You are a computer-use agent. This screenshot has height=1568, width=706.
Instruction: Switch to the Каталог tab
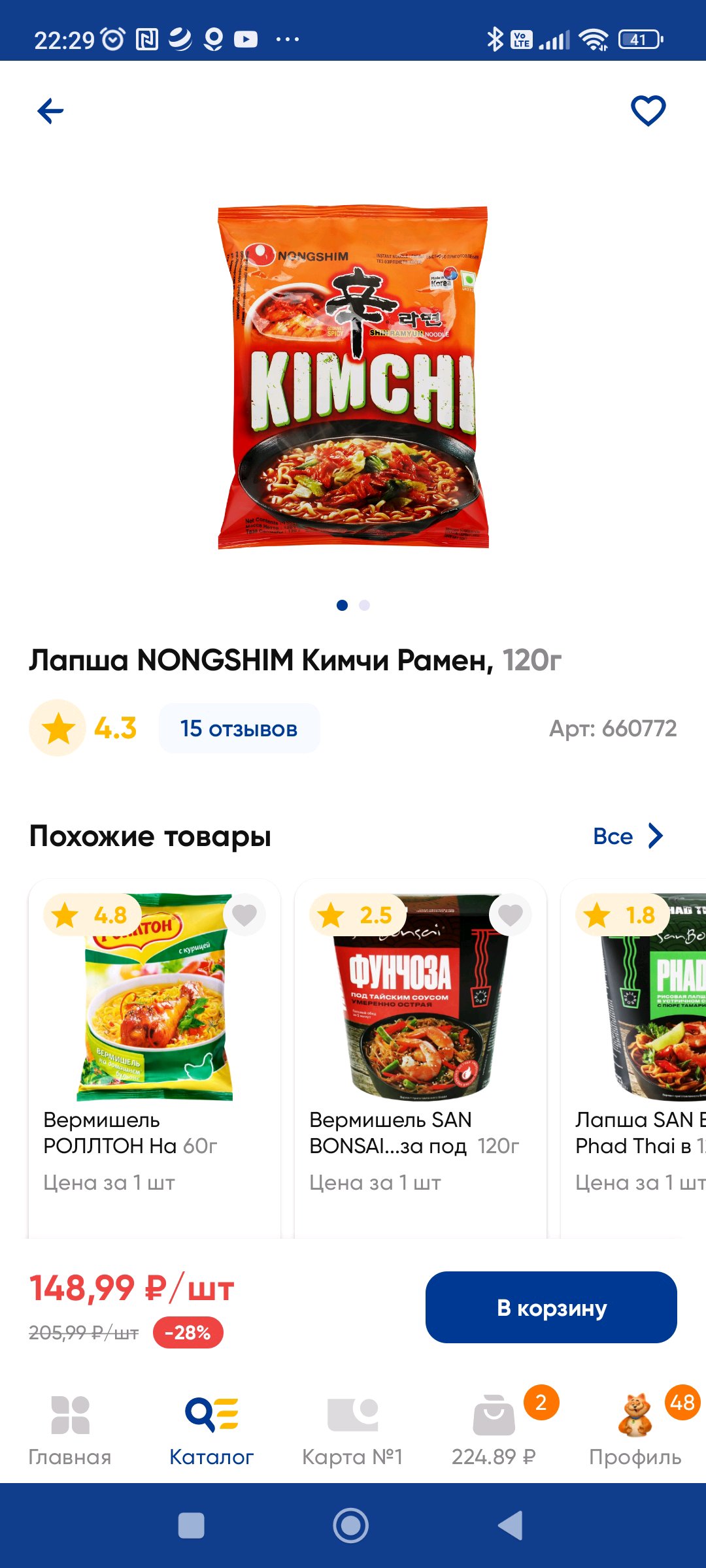coord(211,1431)
